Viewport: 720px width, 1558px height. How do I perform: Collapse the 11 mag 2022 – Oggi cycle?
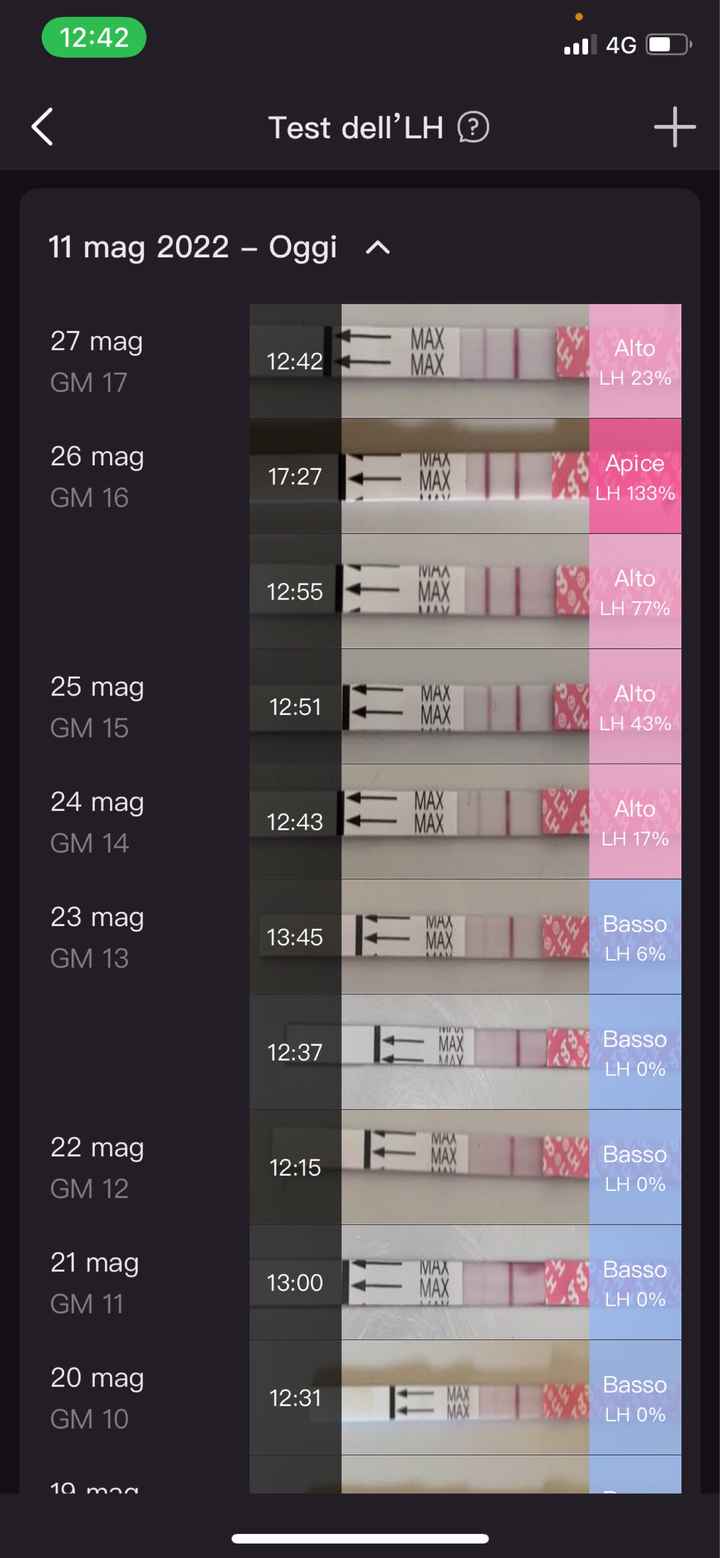(x=378, y=248)
